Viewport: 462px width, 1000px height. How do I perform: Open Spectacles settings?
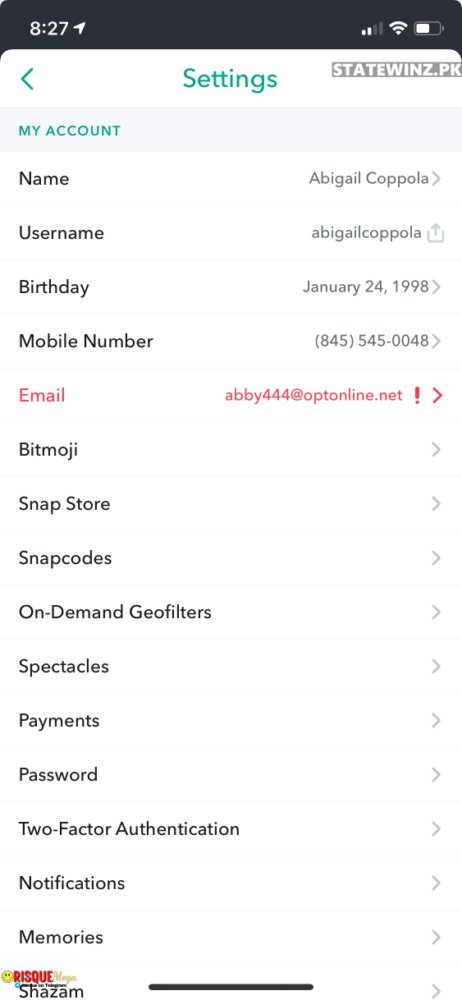(231, 666)
